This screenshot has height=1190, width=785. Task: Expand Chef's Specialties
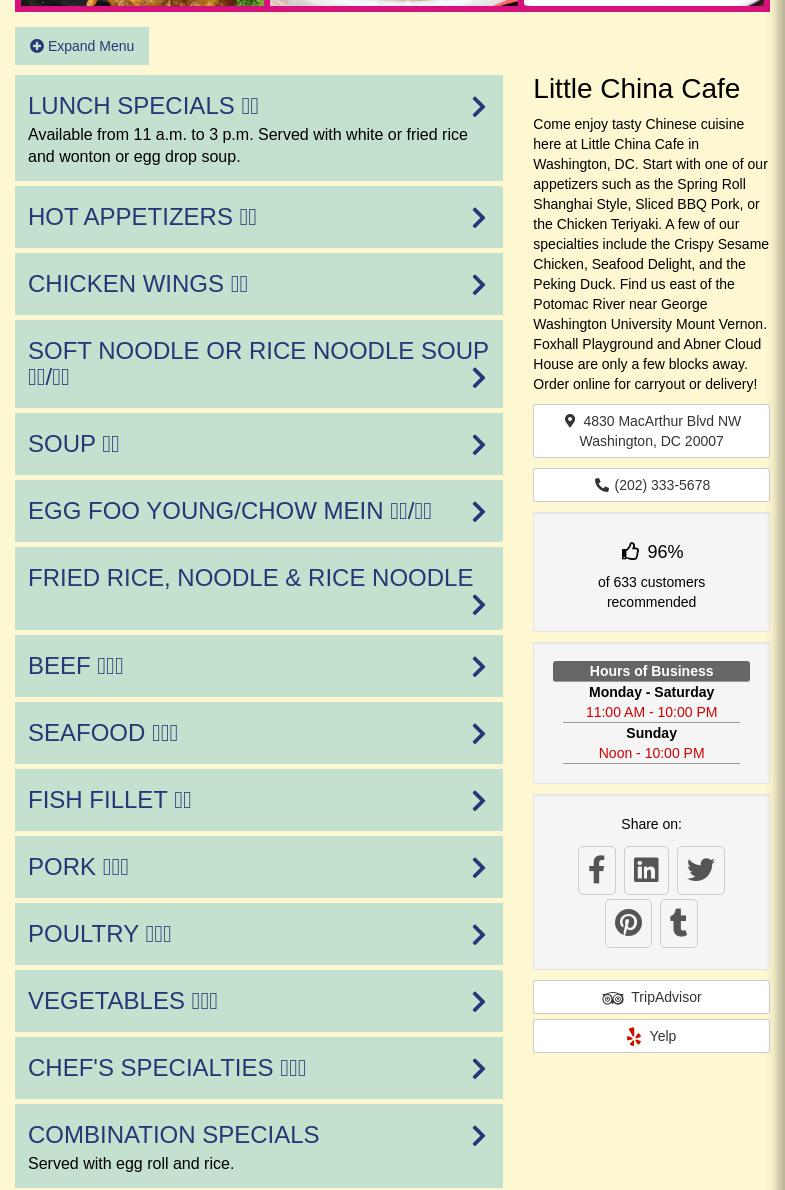[258, 1068]
